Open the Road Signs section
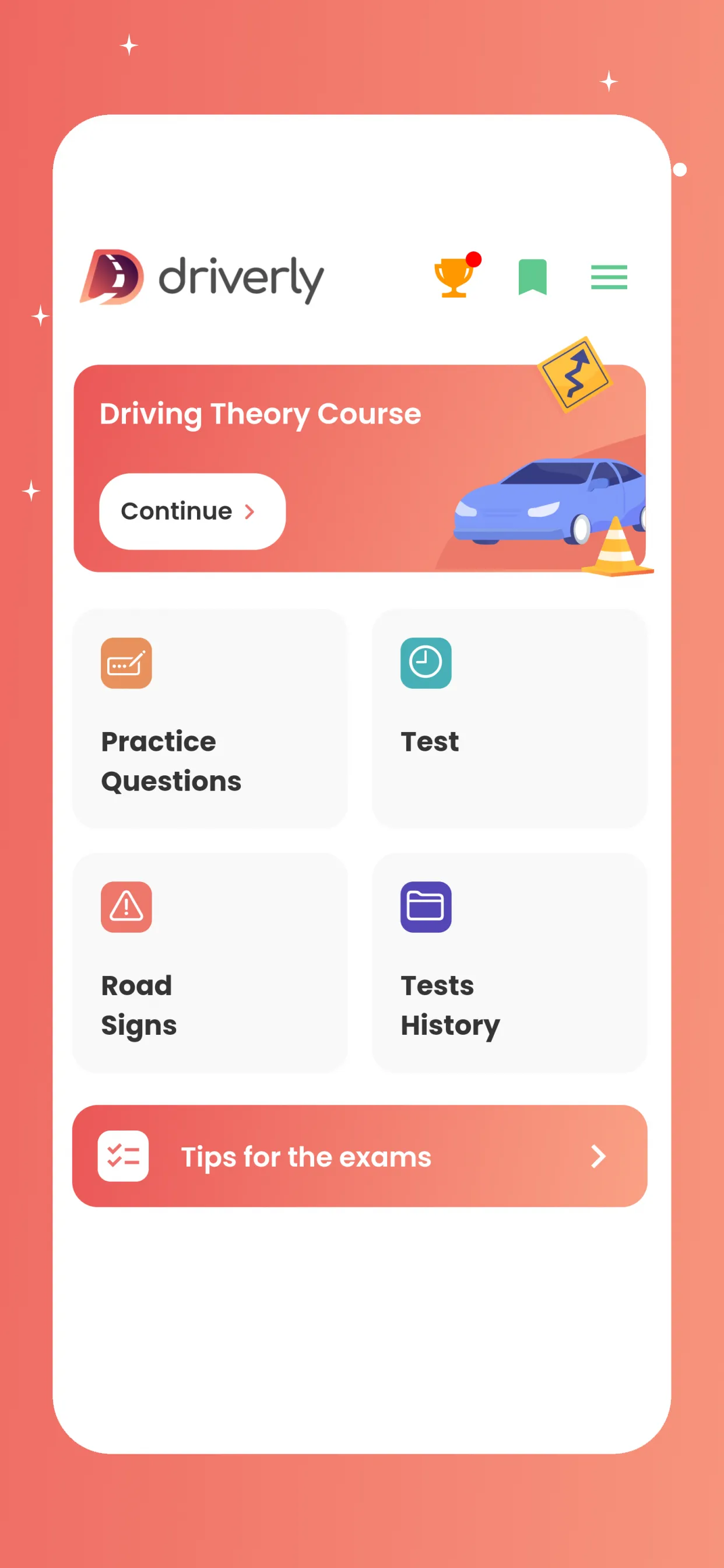This screenshot has height=1568, width=724. [209, 962]
